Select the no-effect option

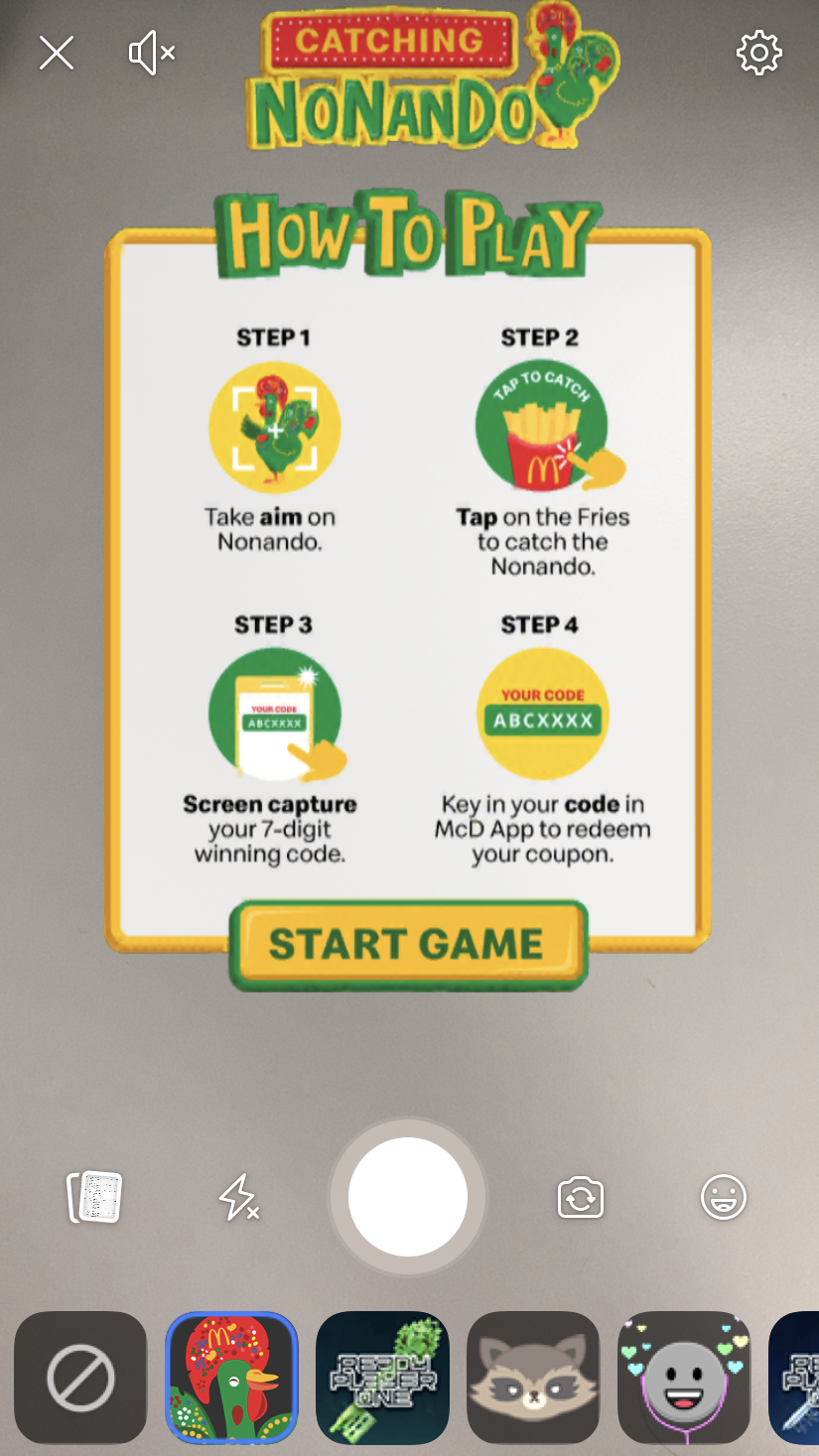point(80,1378)
